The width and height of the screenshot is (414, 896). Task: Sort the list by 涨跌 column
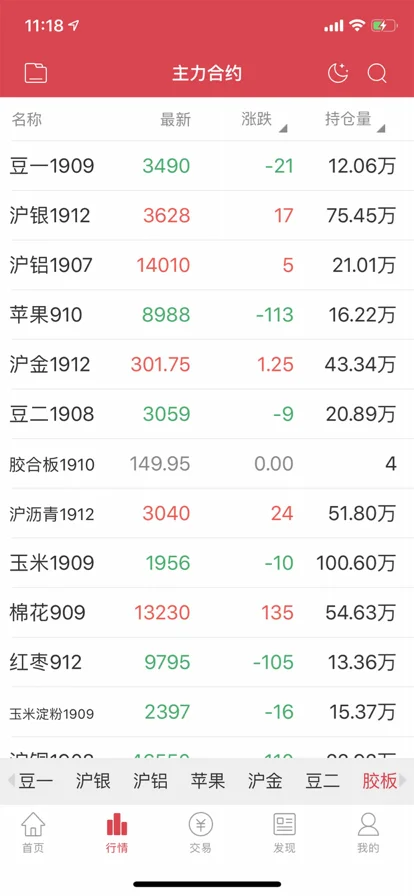point(264,119)
